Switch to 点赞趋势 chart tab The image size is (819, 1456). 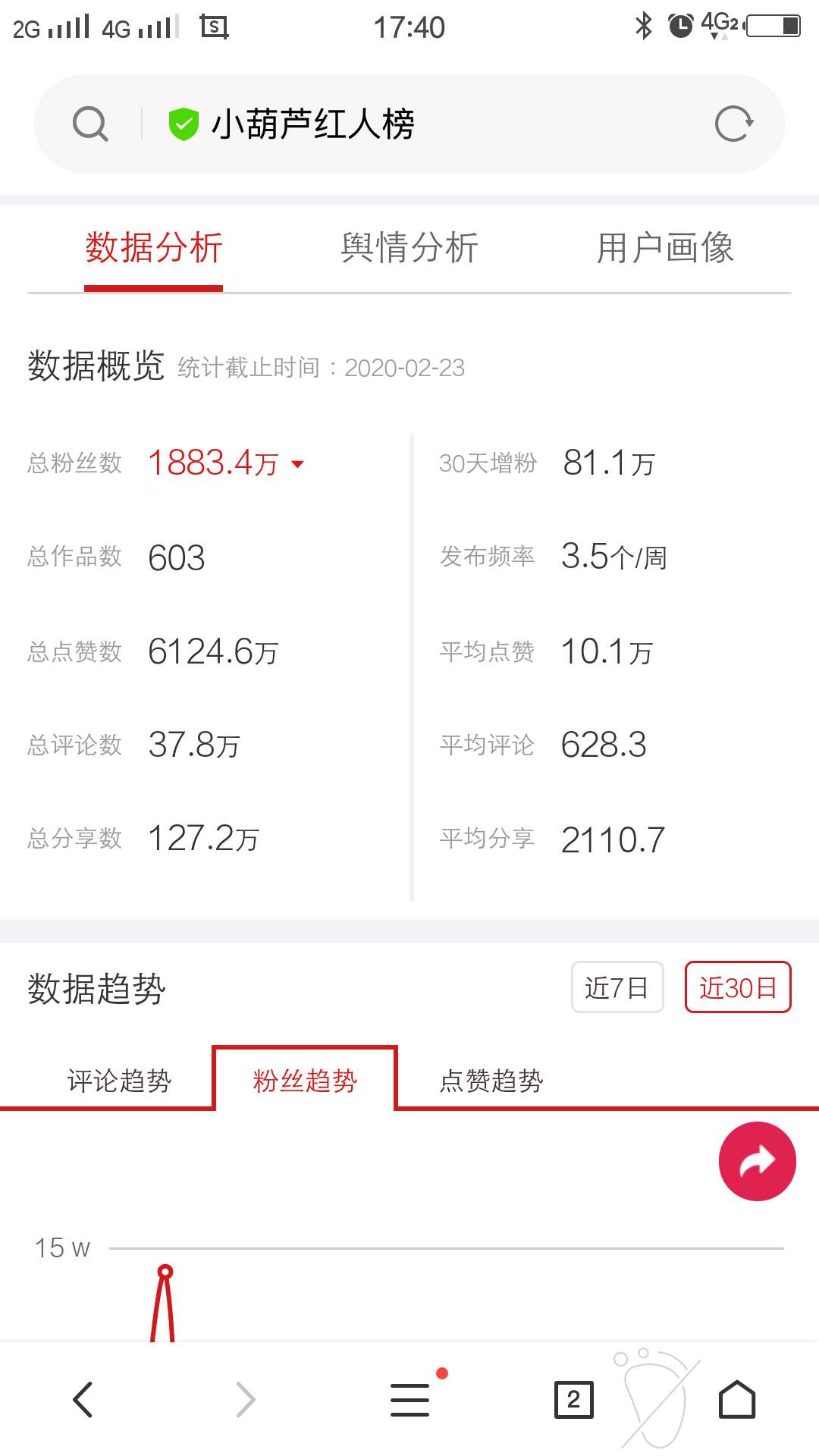point(491,1081)
